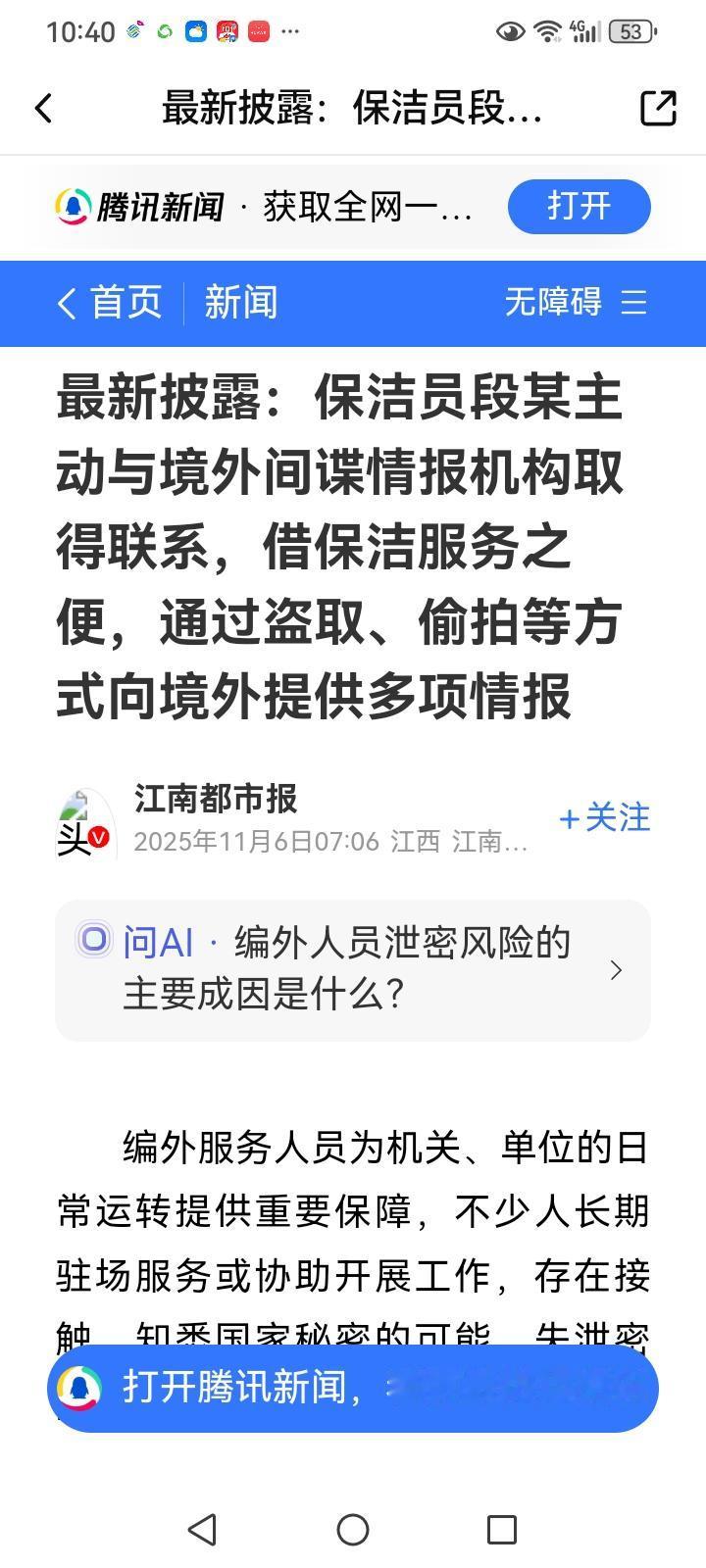Tap the ellipsis icon in the status bar
This screenshot has height=1568, width=706.
[289, 32]
